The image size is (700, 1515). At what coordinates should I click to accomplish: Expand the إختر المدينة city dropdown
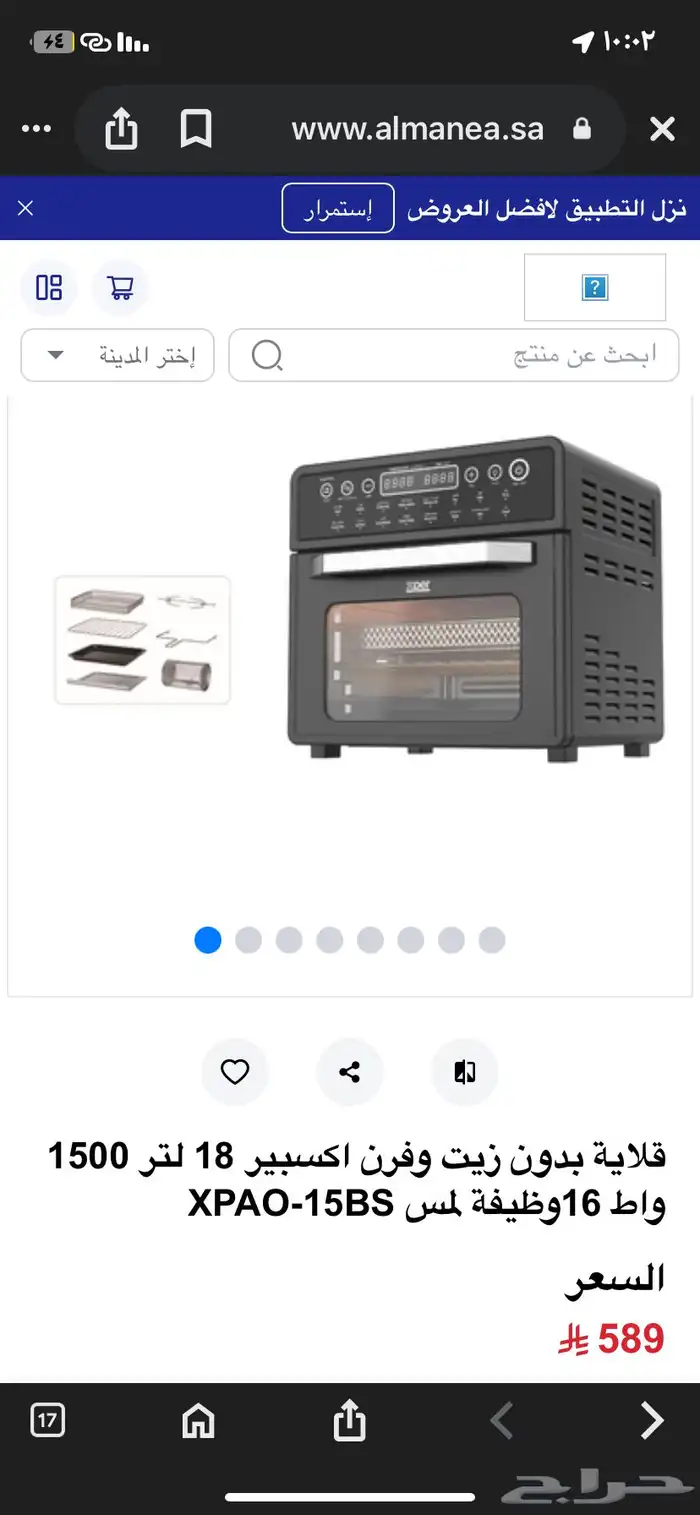117,355
